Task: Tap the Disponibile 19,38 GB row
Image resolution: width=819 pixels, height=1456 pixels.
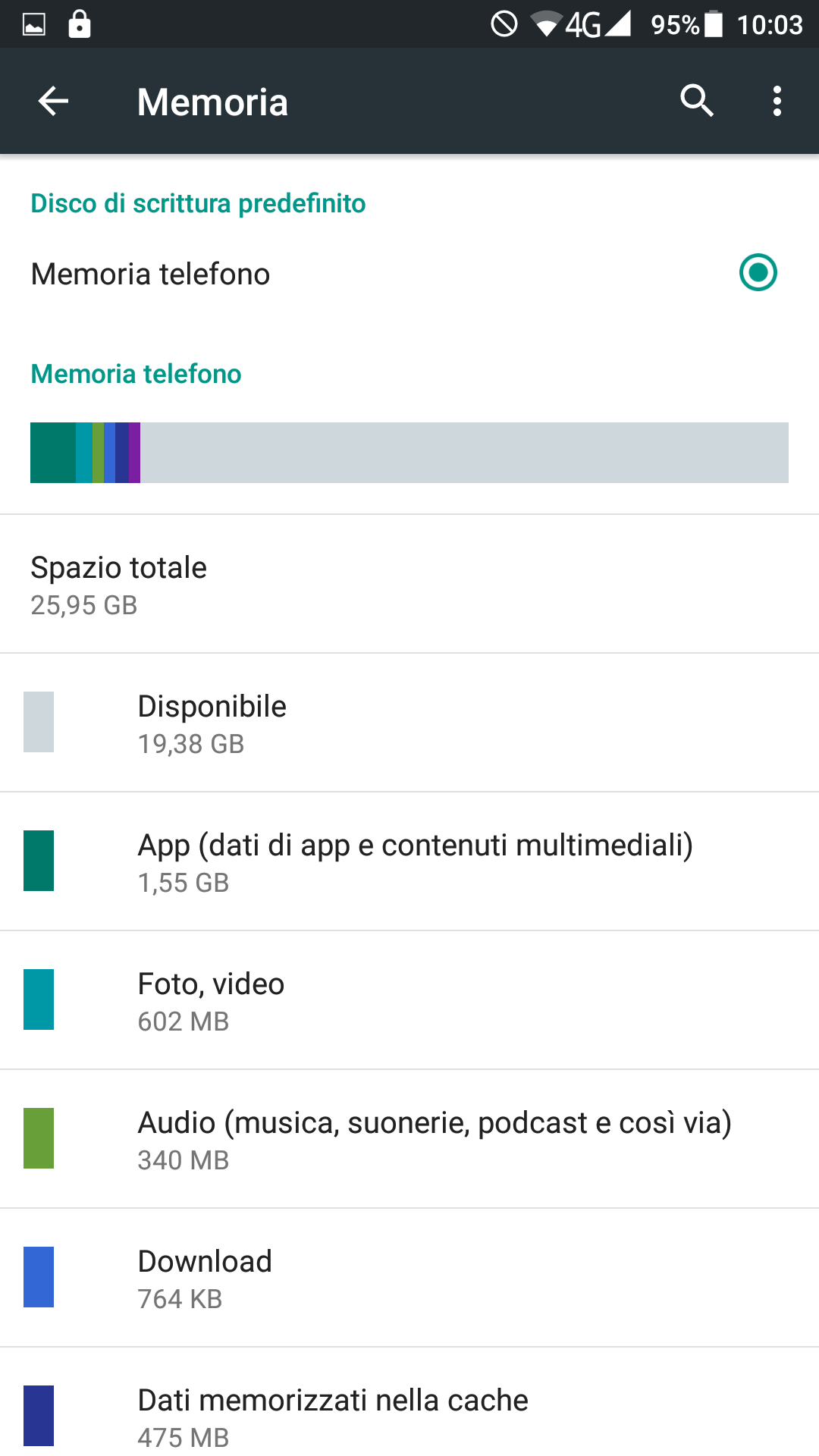Action: (409, 723)
